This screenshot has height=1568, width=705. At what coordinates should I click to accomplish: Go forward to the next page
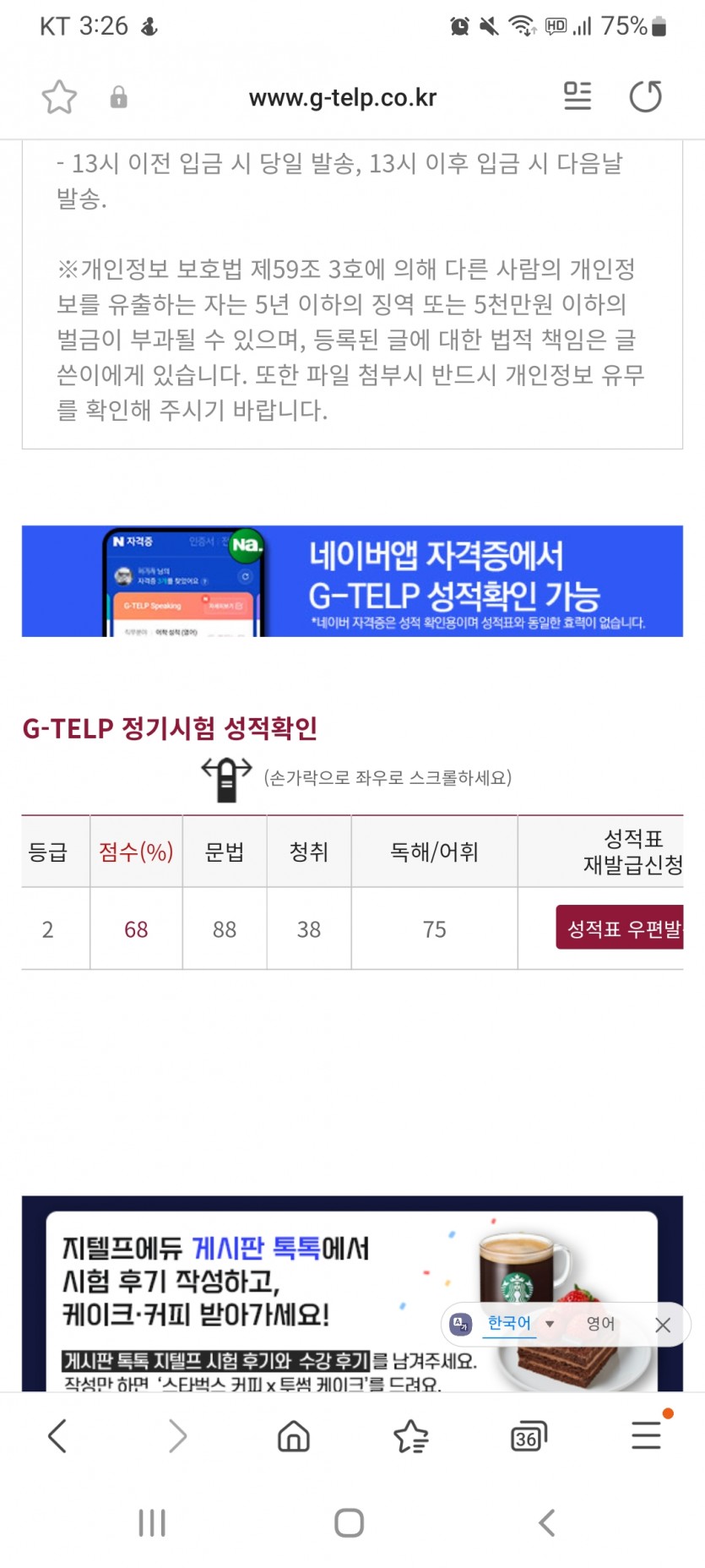coord(177,1435)
